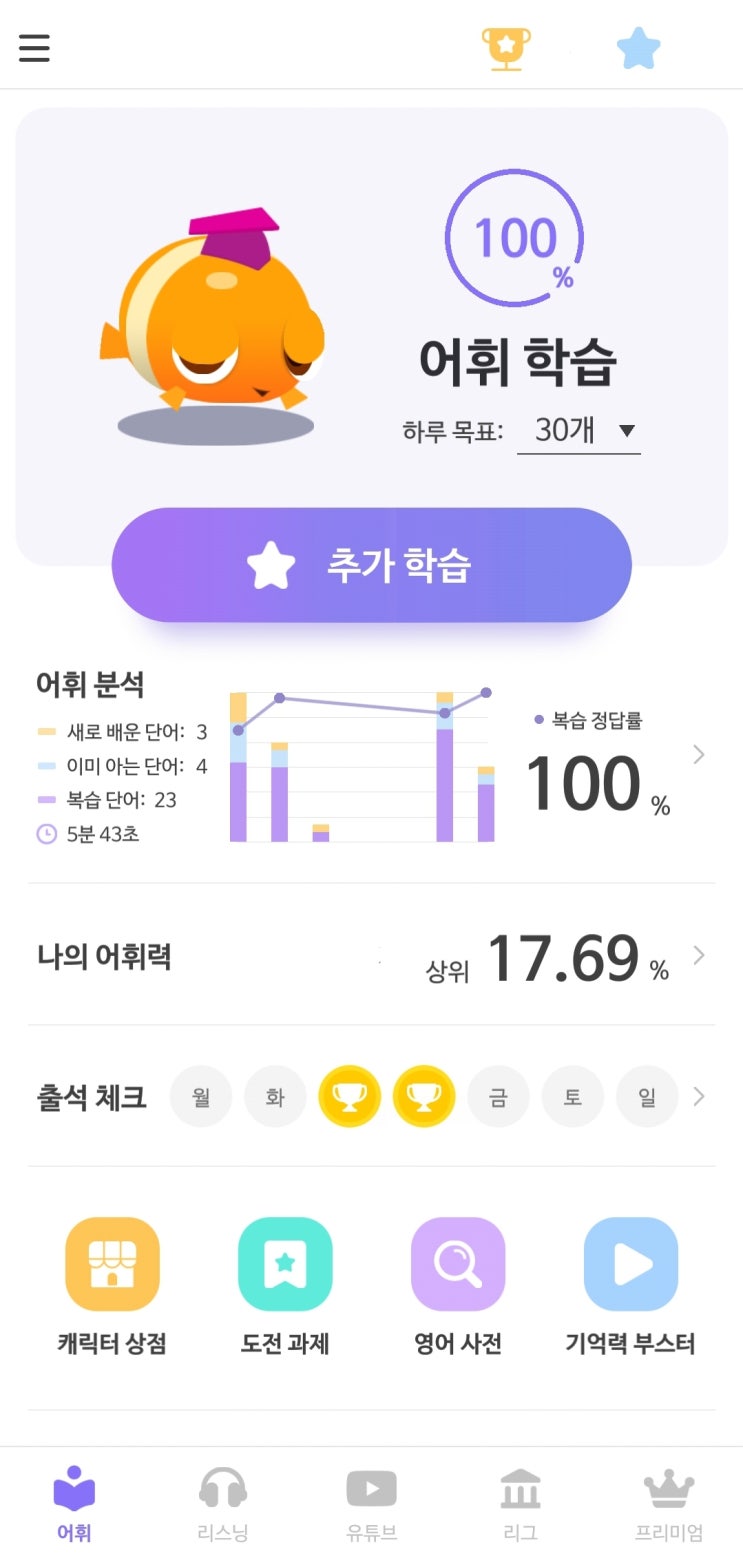
Task: Switch to the 프리미엄 tab
Action: [669, 1502]
